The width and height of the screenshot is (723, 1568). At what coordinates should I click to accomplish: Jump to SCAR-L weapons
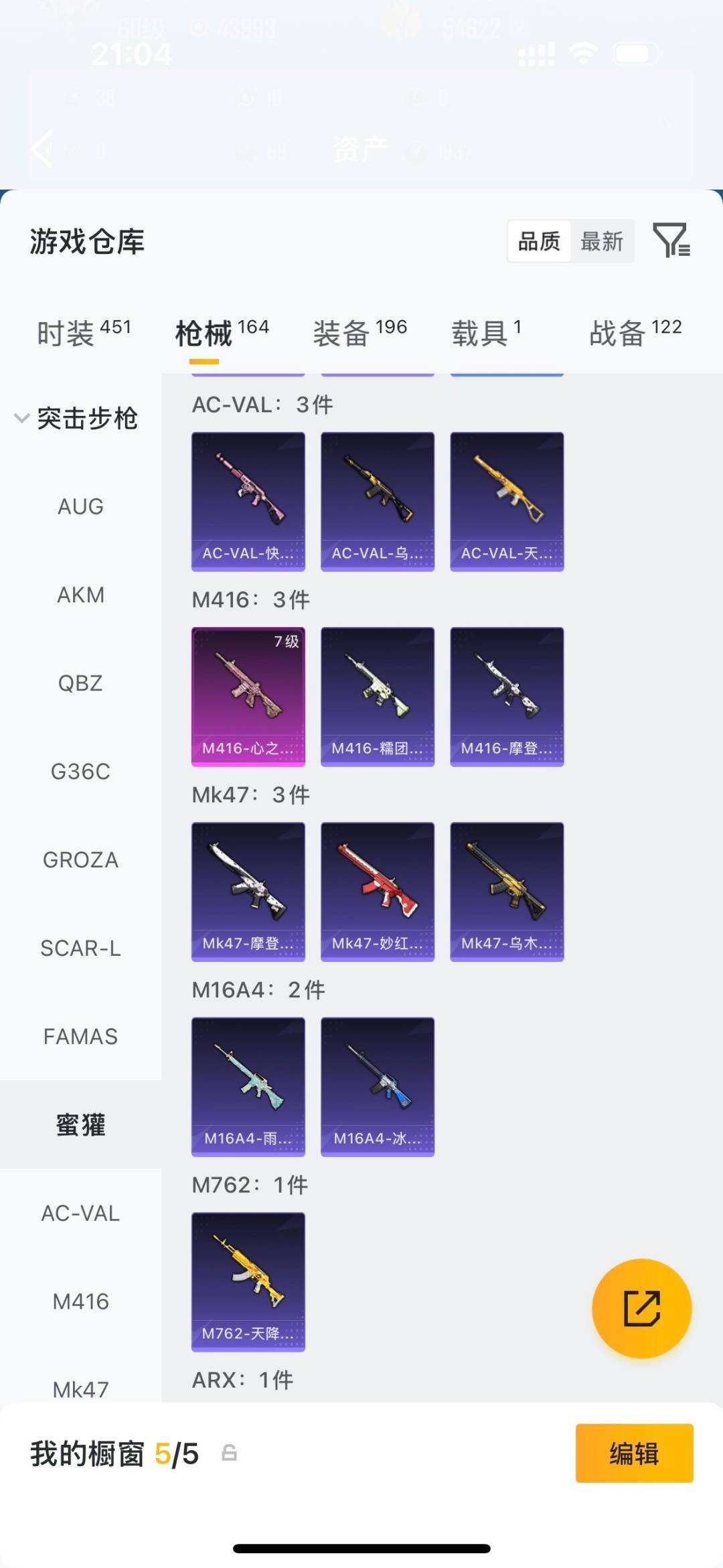[80, 948]
